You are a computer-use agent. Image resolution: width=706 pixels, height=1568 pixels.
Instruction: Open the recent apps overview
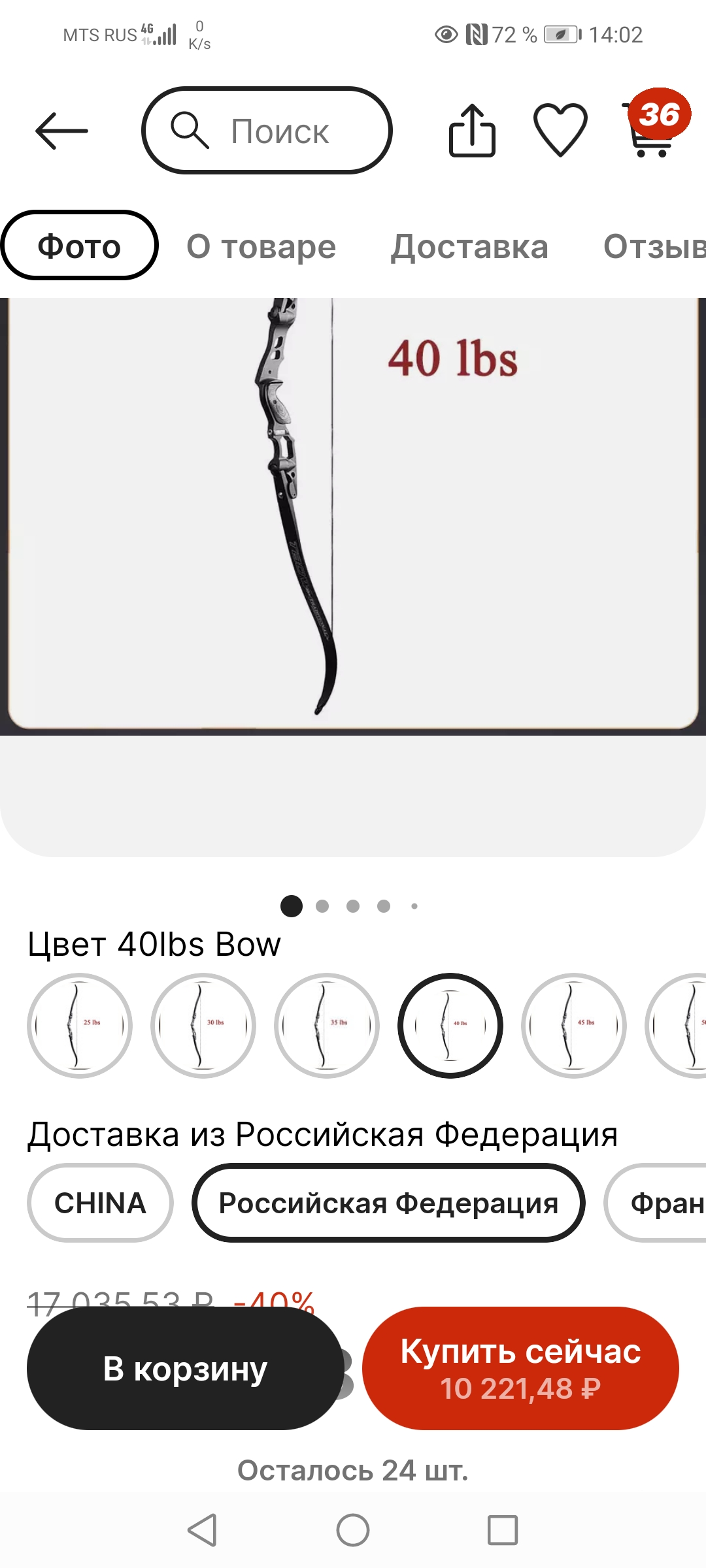click(503, 1530)
